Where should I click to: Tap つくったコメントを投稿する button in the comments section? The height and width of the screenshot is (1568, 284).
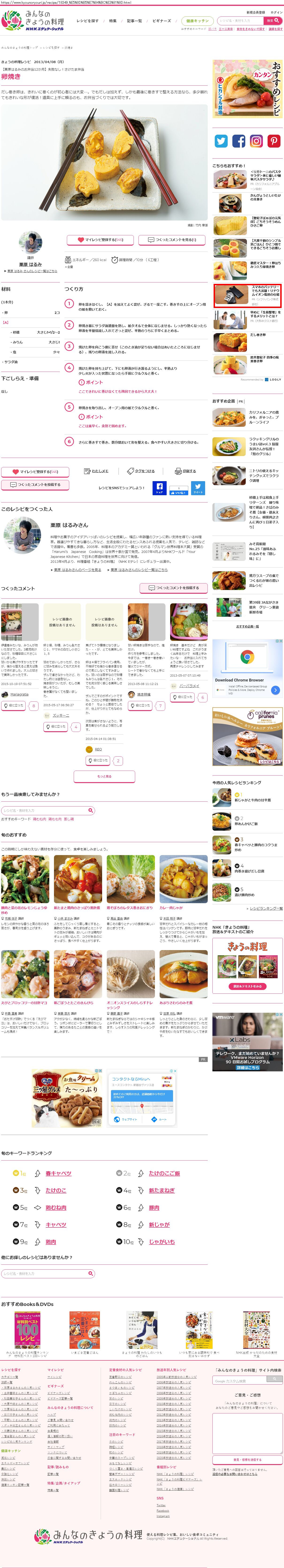point(174,588)
